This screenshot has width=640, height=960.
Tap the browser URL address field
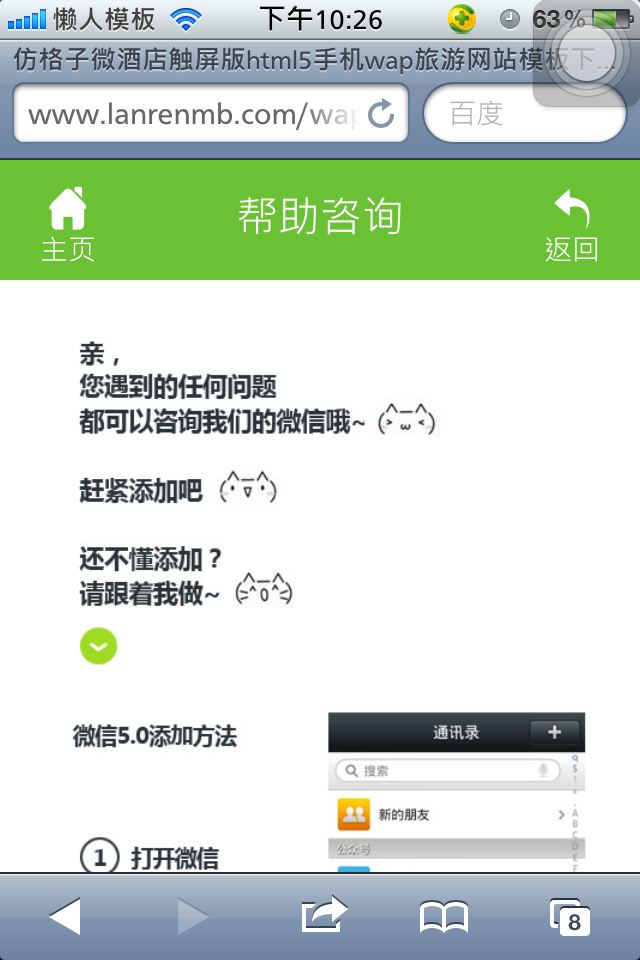(190, 115)
